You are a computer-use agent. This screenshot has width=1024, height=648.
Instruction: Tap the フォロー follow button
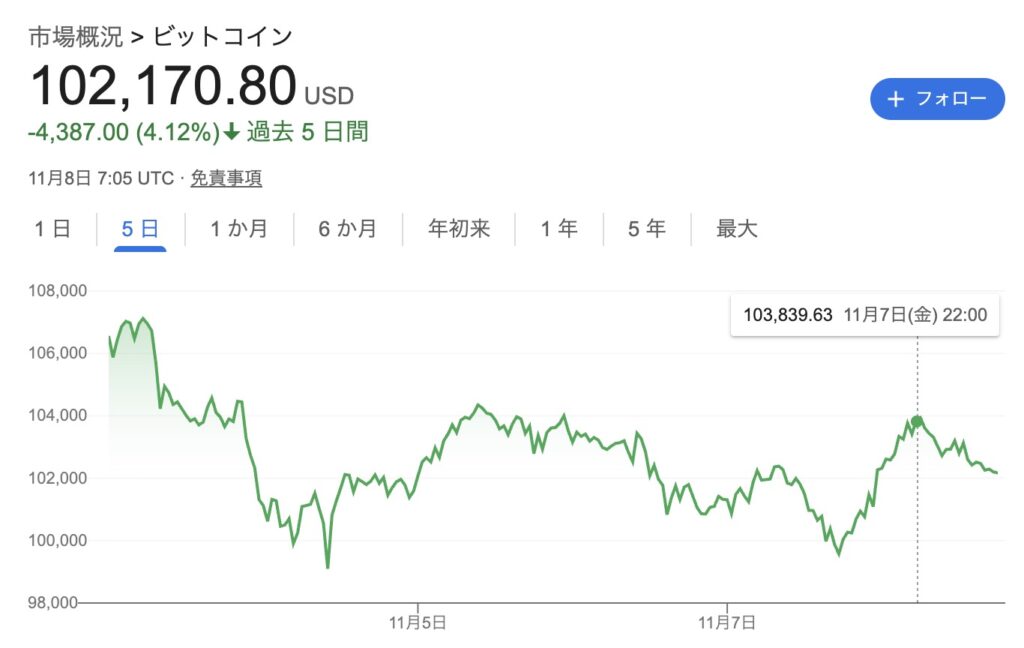coord(937,99)
